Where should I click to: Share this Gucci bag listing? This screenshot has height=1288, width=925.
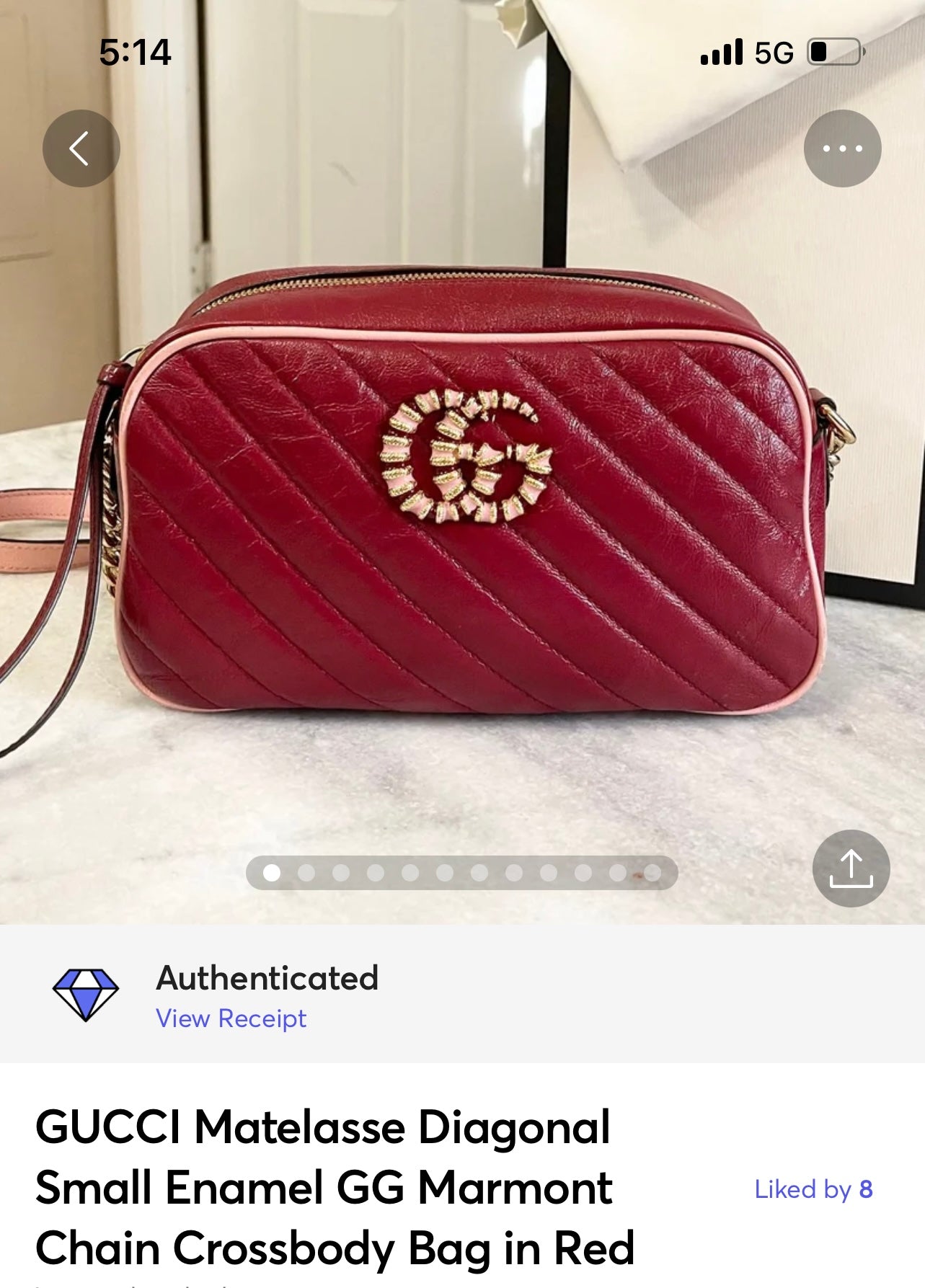851,869
